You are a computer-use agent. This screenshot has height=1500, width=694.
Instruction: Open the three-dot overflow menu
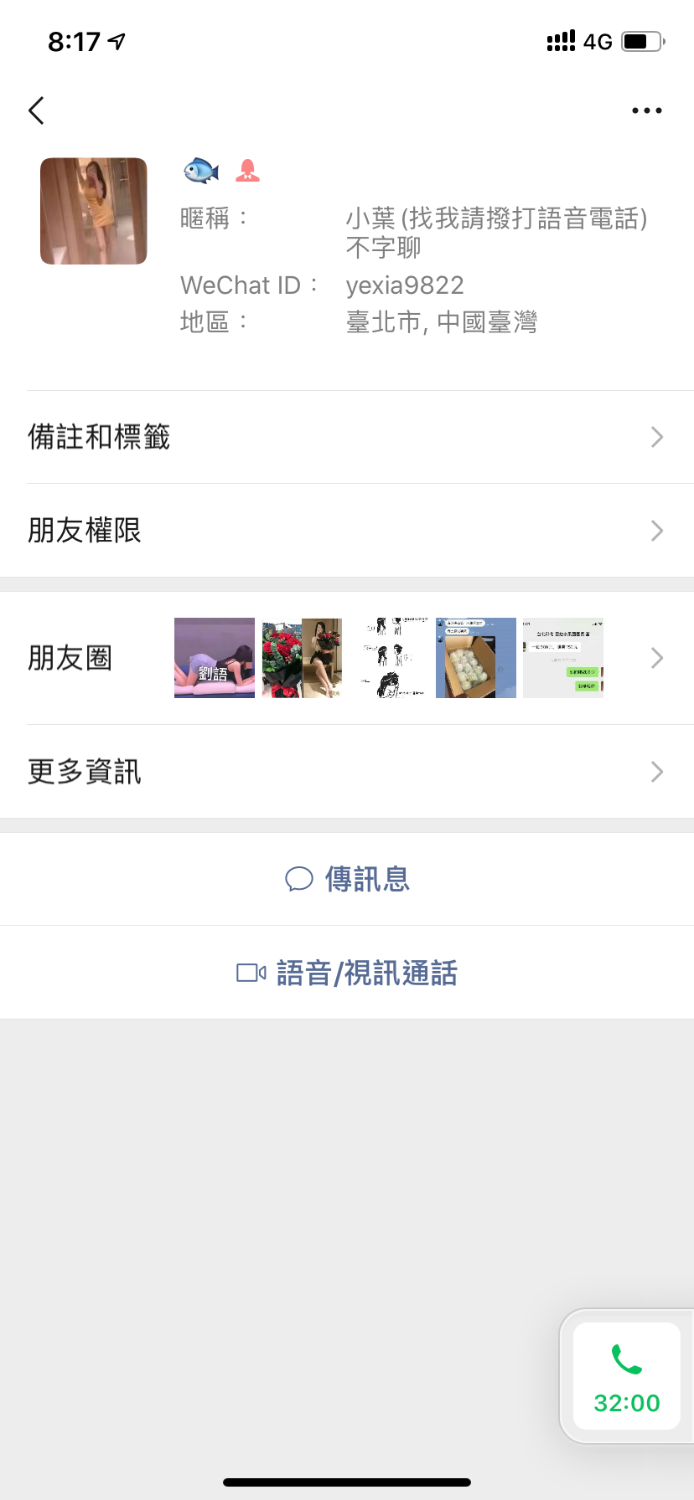647,111
